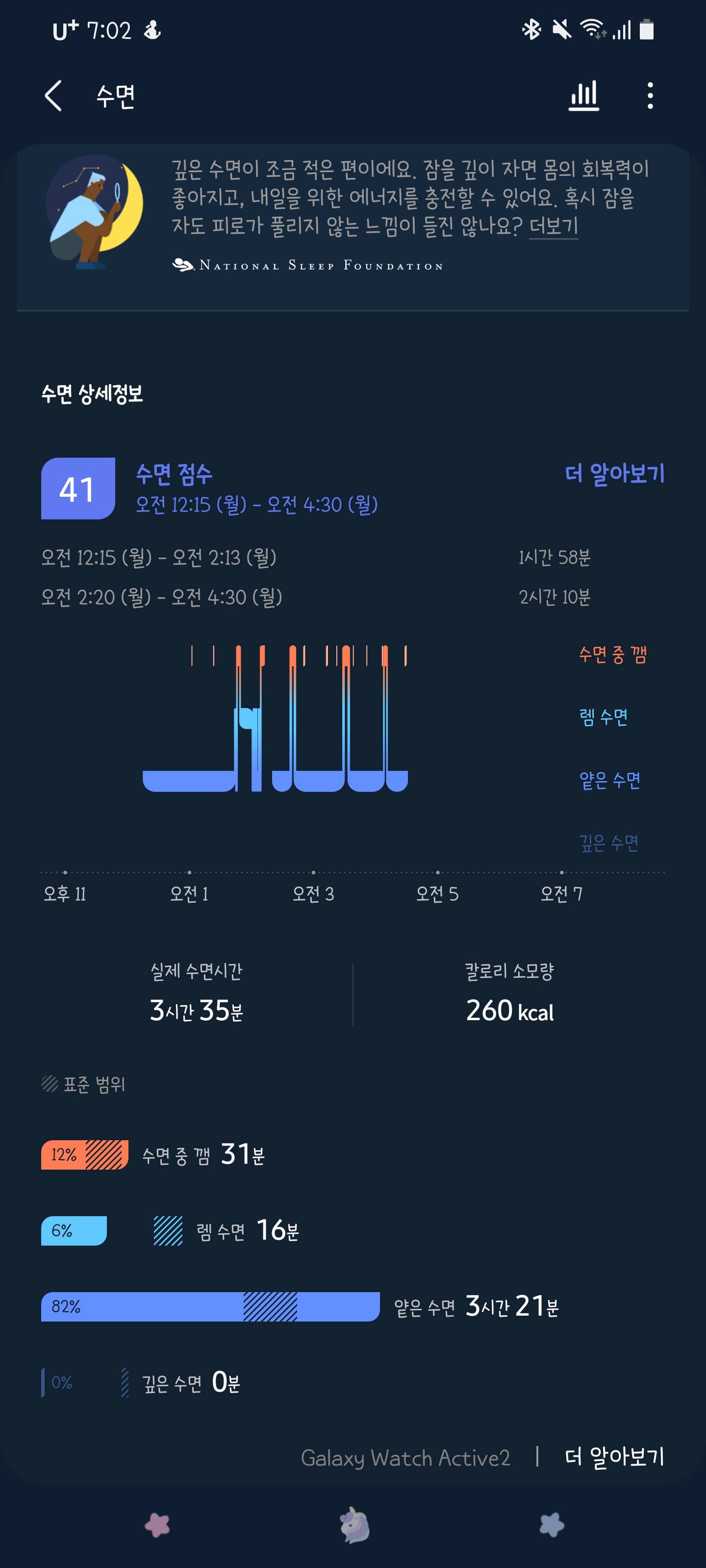This screenshot has width=706, height=1568.
Task: Open the sleep trends chart icon
Action: pyautogui.click(x=583, y=96)
